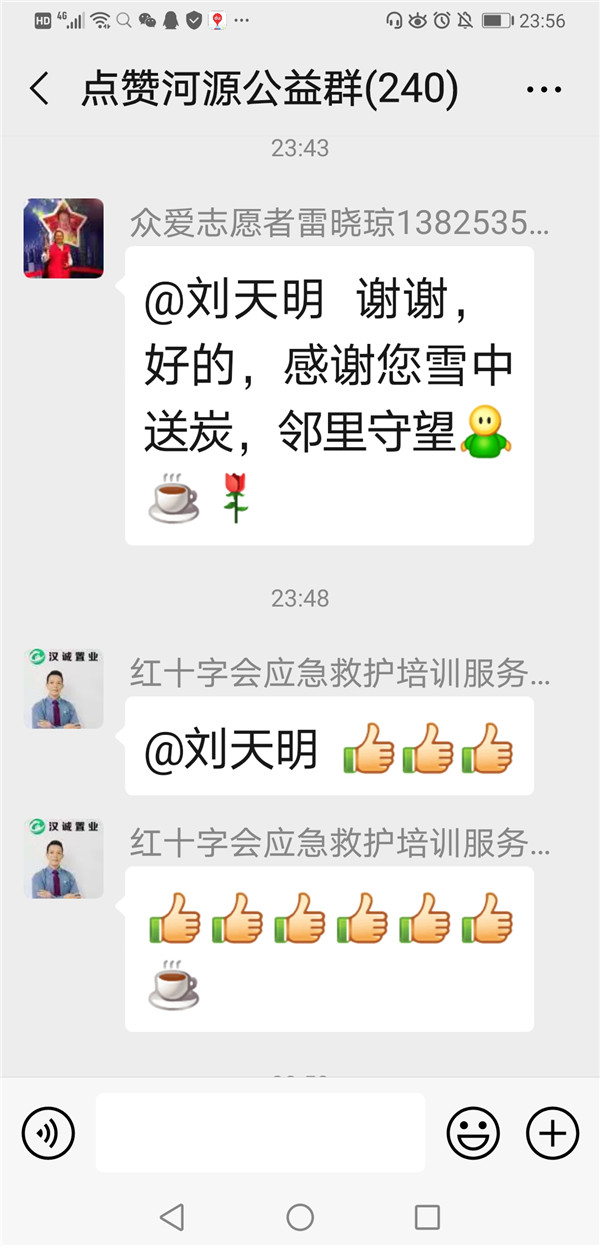Tap the system home button
The height and width of the screenshot is (1246, 600).
300,1216
